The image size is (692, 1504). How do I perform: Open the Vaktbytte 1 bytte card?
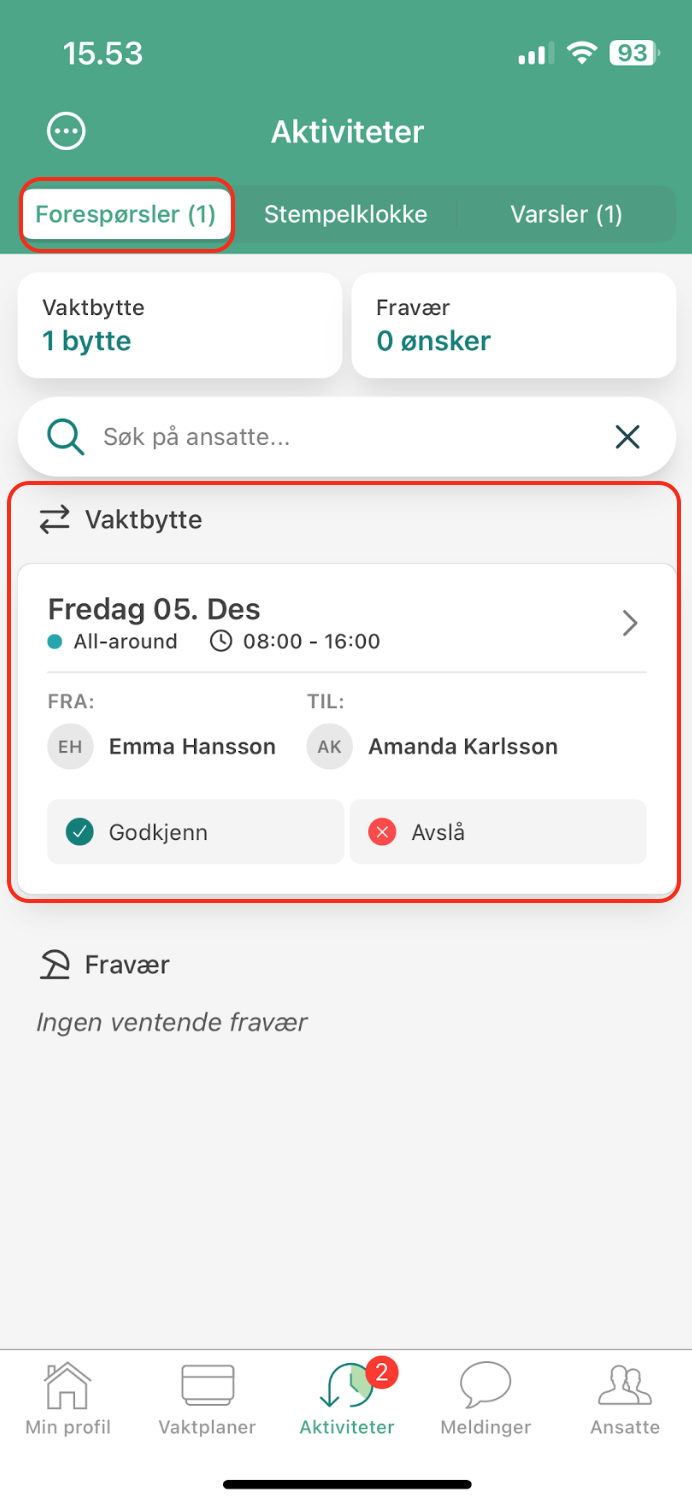(x=180, y=326)
